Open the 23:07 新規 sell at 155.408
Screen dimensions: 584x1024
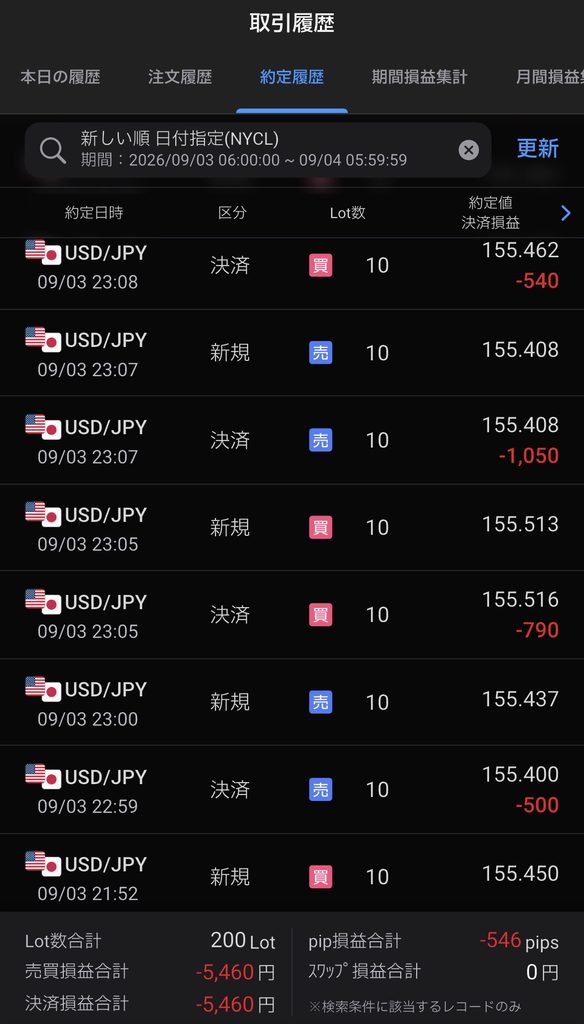292,353
